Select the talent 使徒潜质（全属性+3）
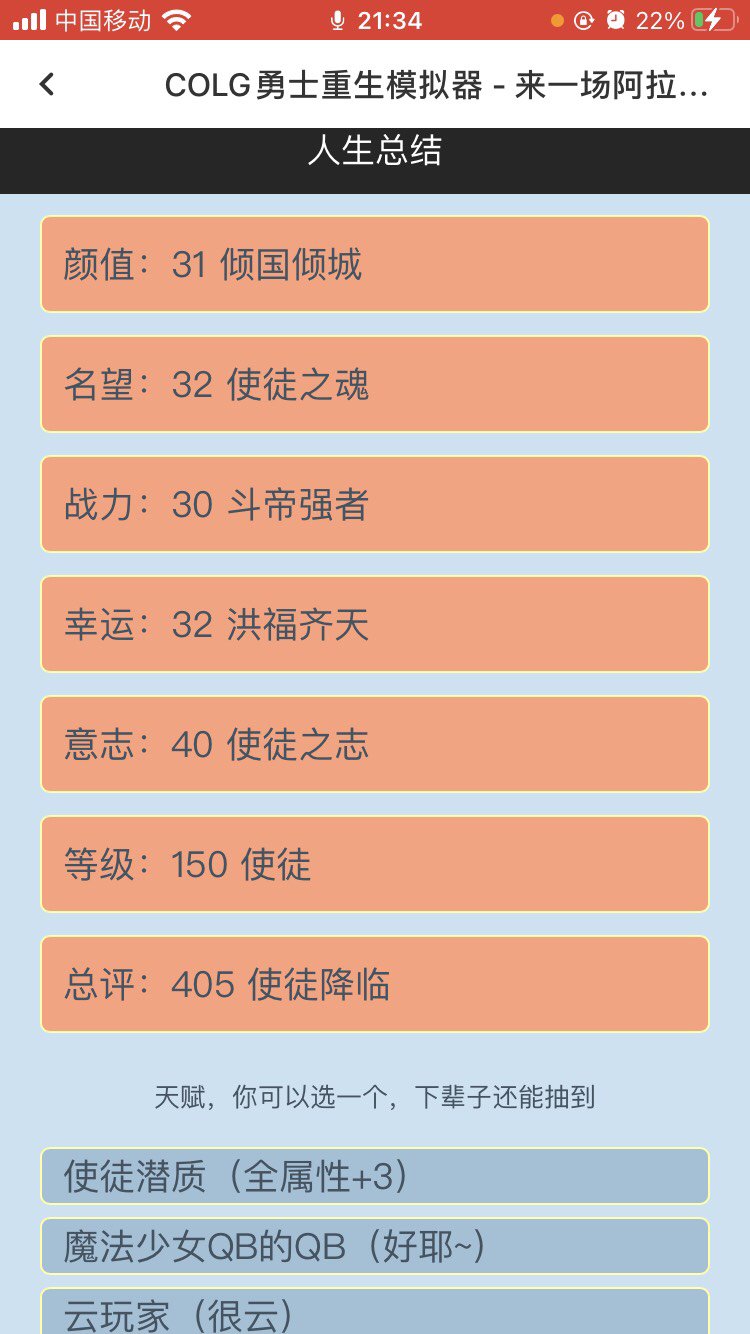The image size is (750, 1334). [375, 1176]
